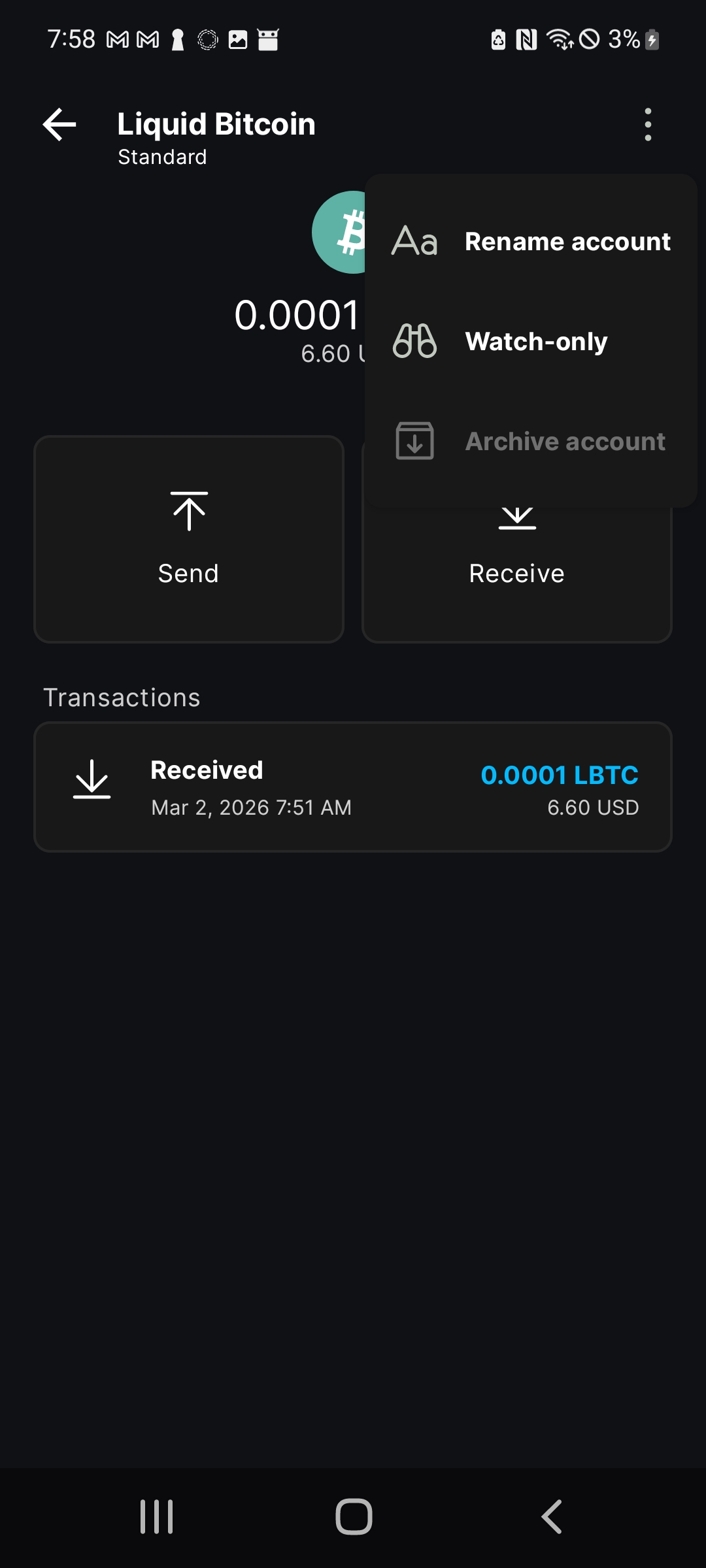
Task: Choose Archive account from the menu
Action: click(x=563, y=440)
